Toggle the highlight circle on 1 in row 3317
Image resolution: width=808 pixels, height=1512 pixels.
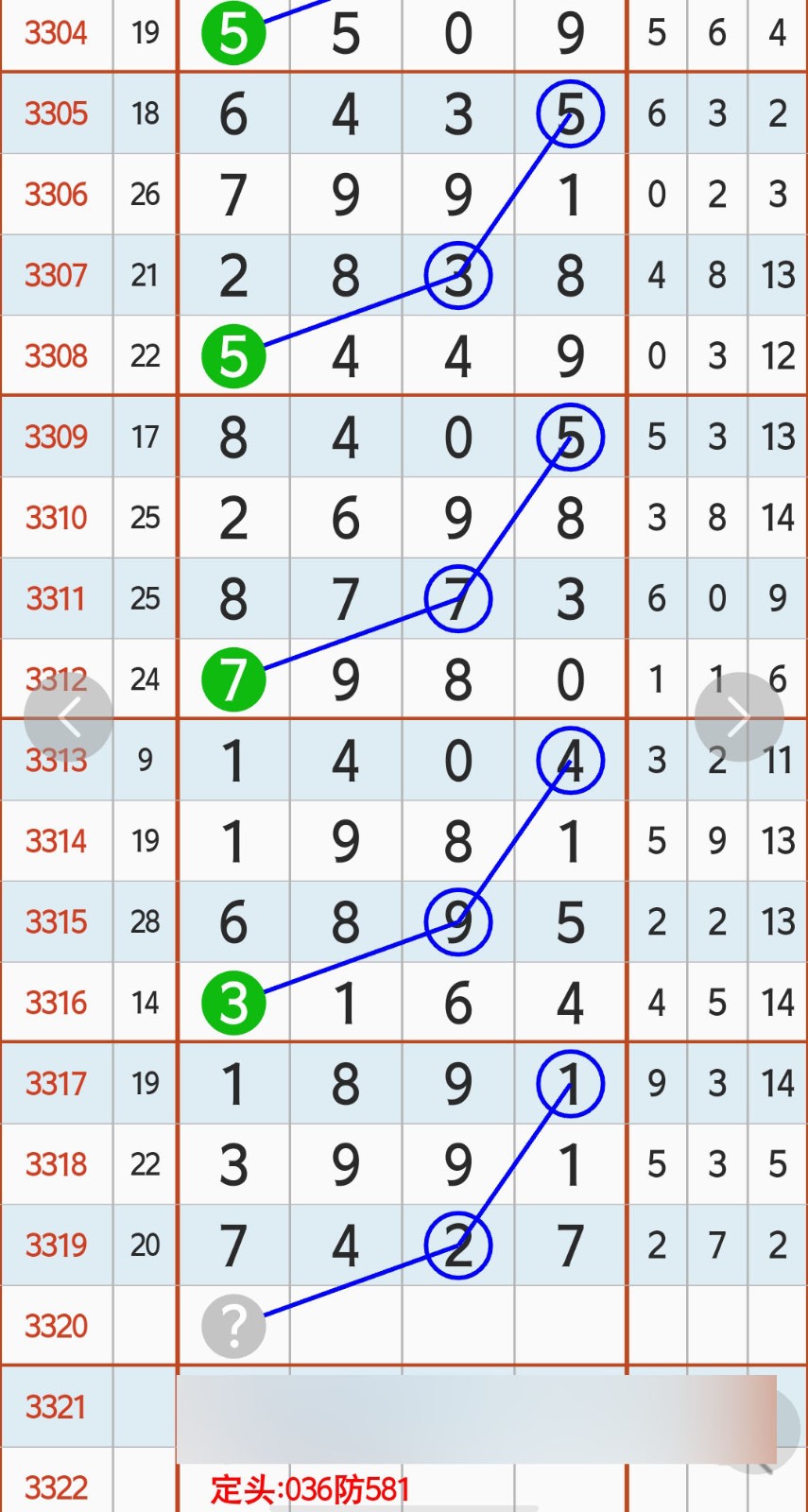[570, 1084]
